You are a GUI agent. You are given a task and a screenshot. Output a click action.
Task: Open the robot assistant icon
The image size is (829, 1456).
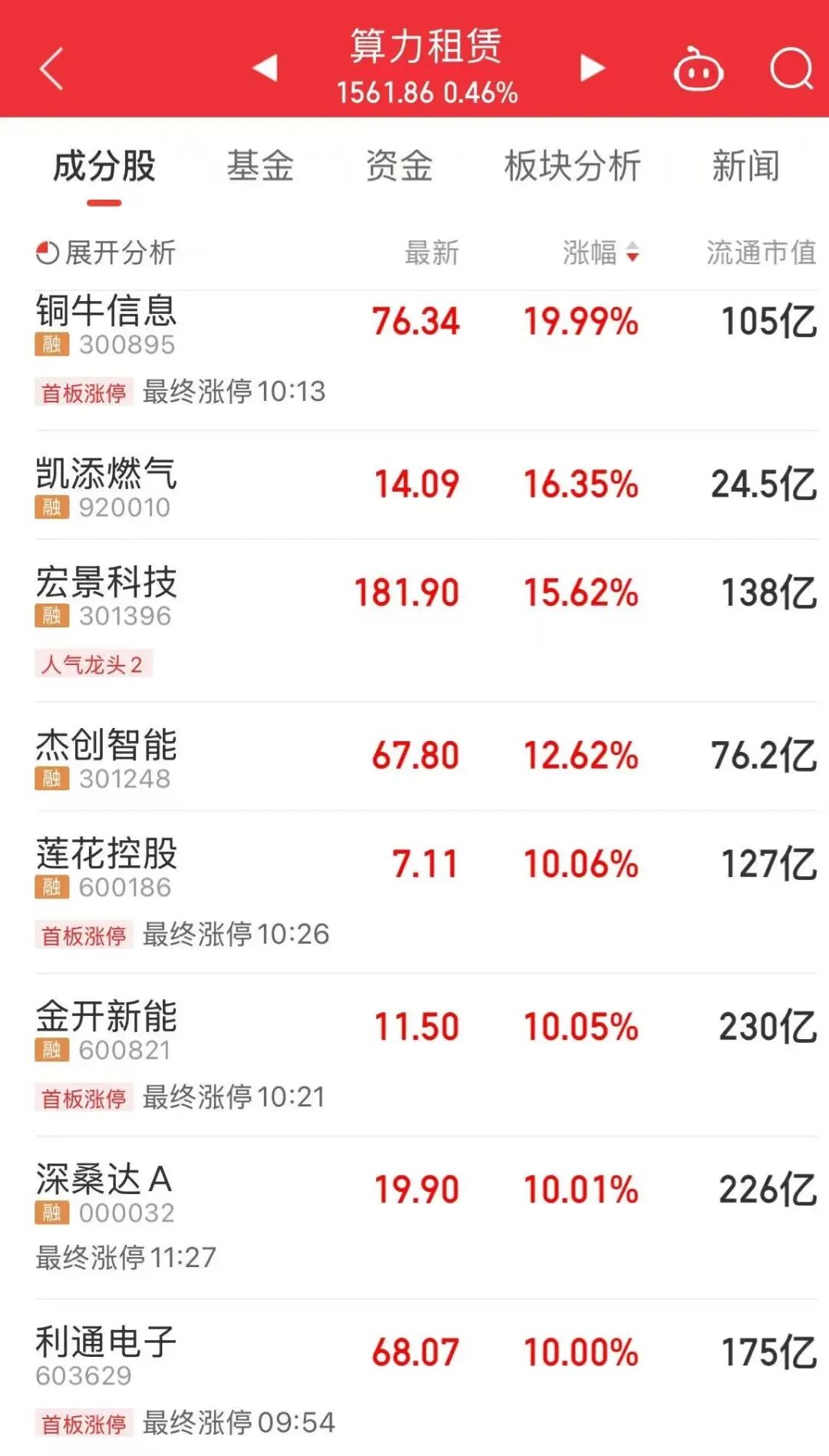pos(697,69)
